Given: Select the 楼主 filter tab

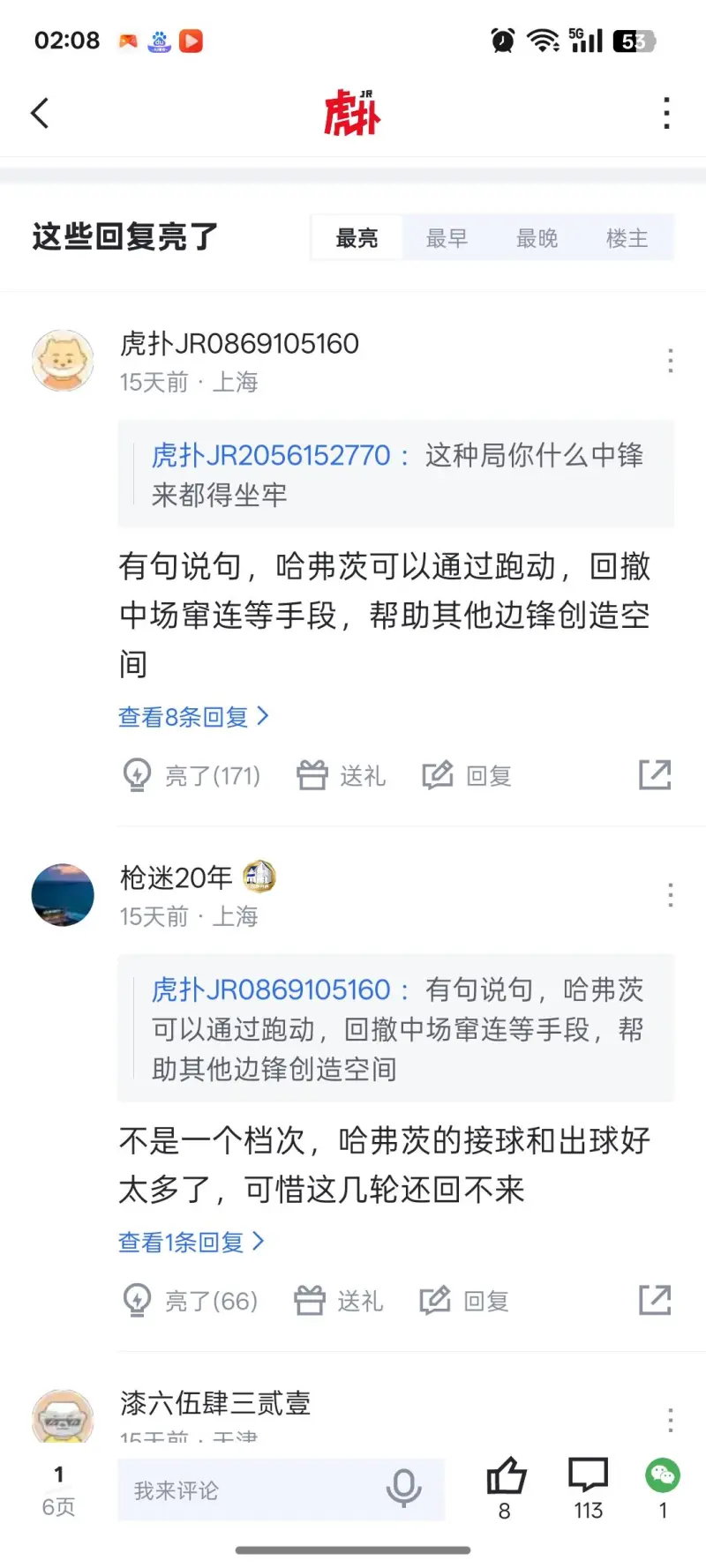Looking at the screenshot, I should 627,238.
